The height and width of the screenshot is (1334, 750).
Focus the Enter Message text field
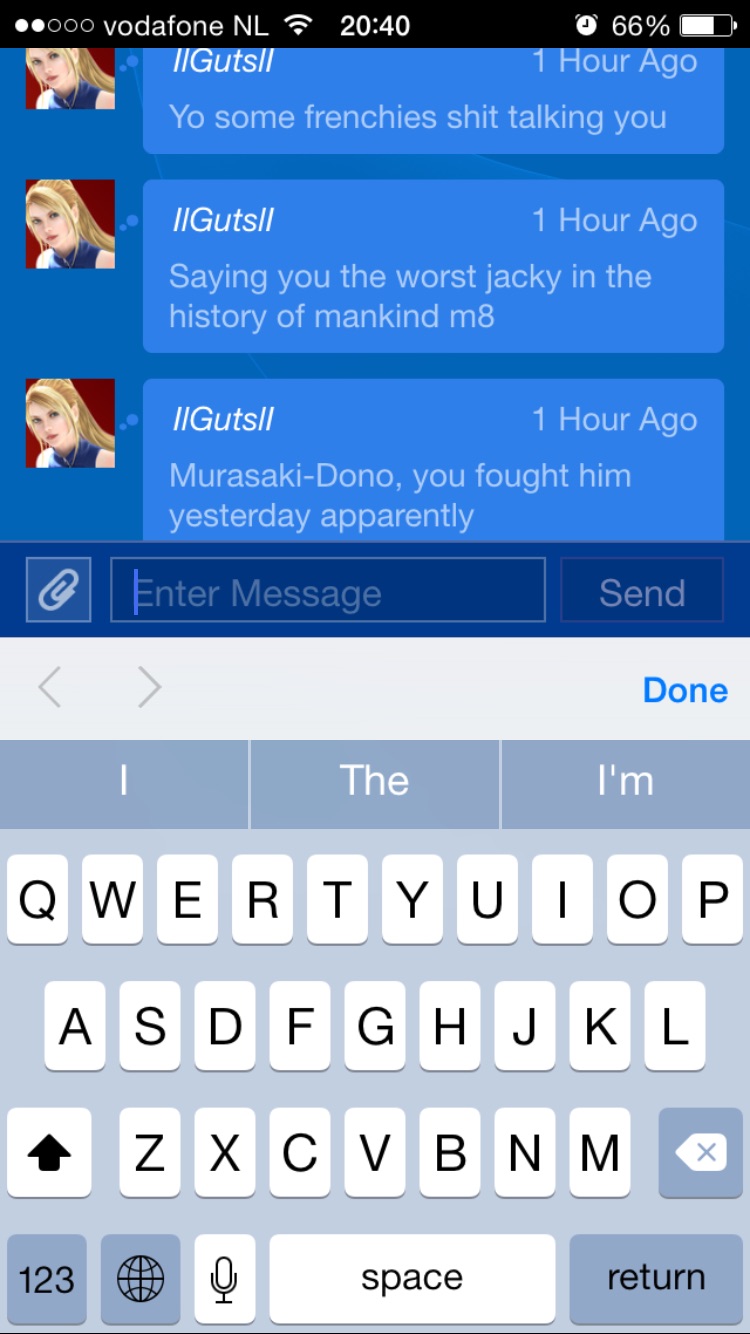point(328,591)
